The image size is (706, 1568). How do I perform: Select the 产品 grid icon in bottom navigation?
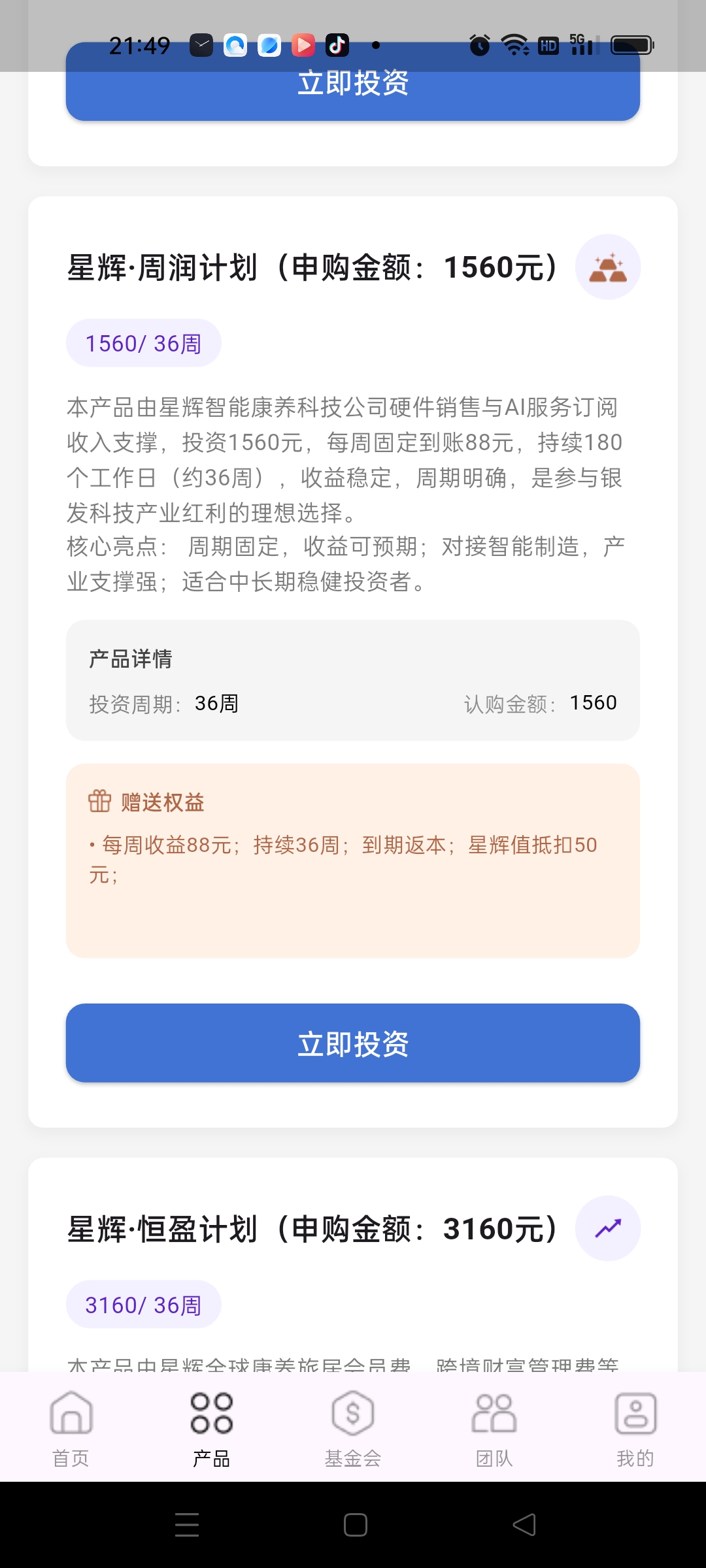pyautogui.click(x=212, y=1412)
